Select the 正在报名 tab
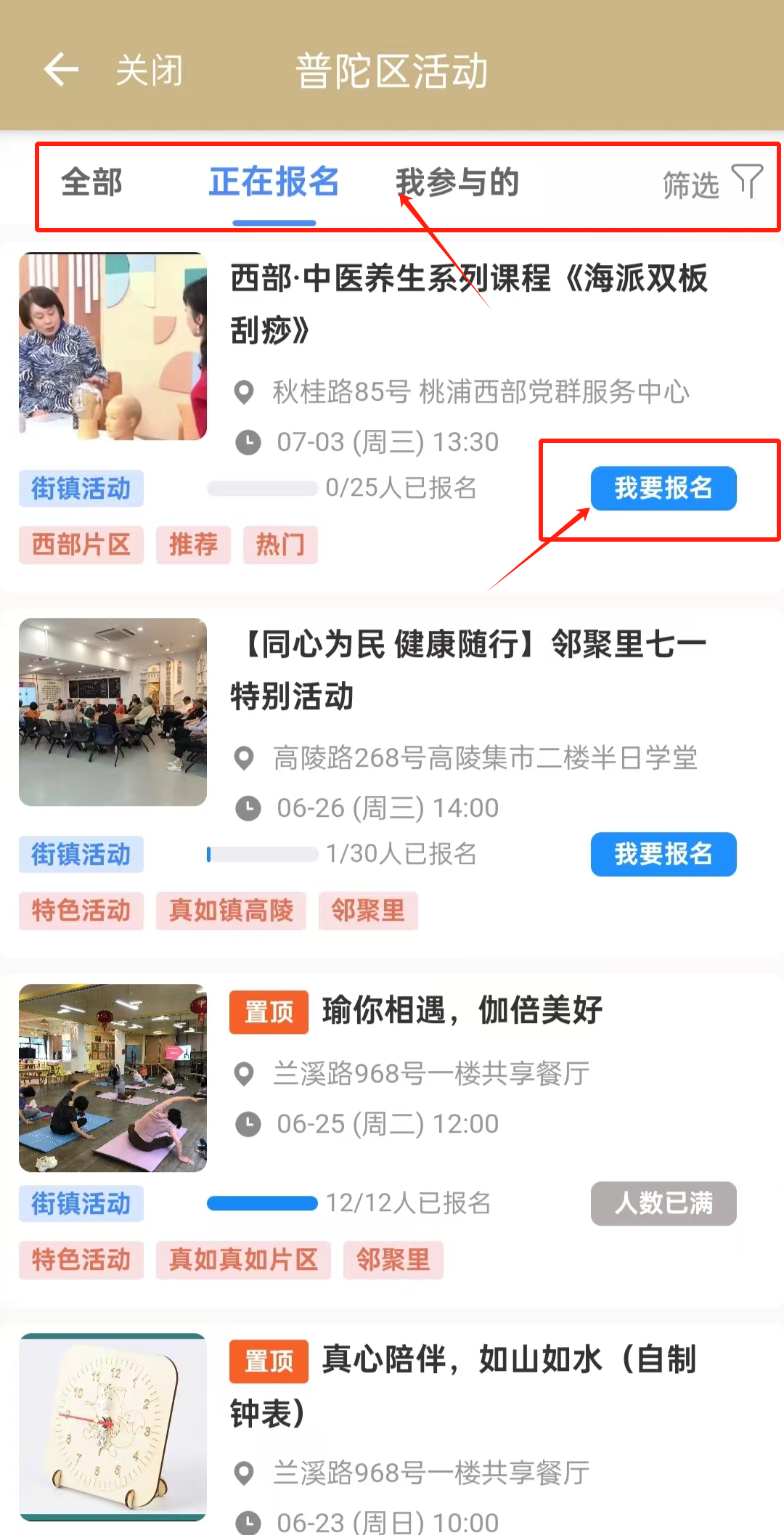This screenshot has height=1535, width=784. [x=274, y=182]
